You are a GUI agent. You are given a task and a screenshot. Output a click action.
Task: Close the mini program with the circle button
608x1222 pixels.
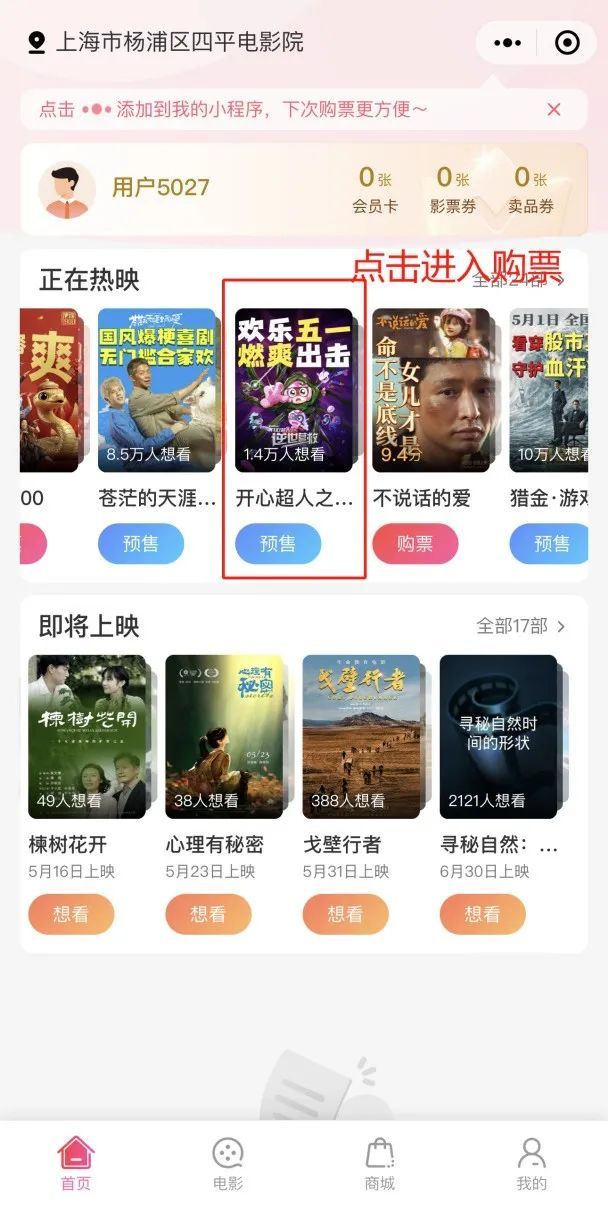tap(566, 43)
